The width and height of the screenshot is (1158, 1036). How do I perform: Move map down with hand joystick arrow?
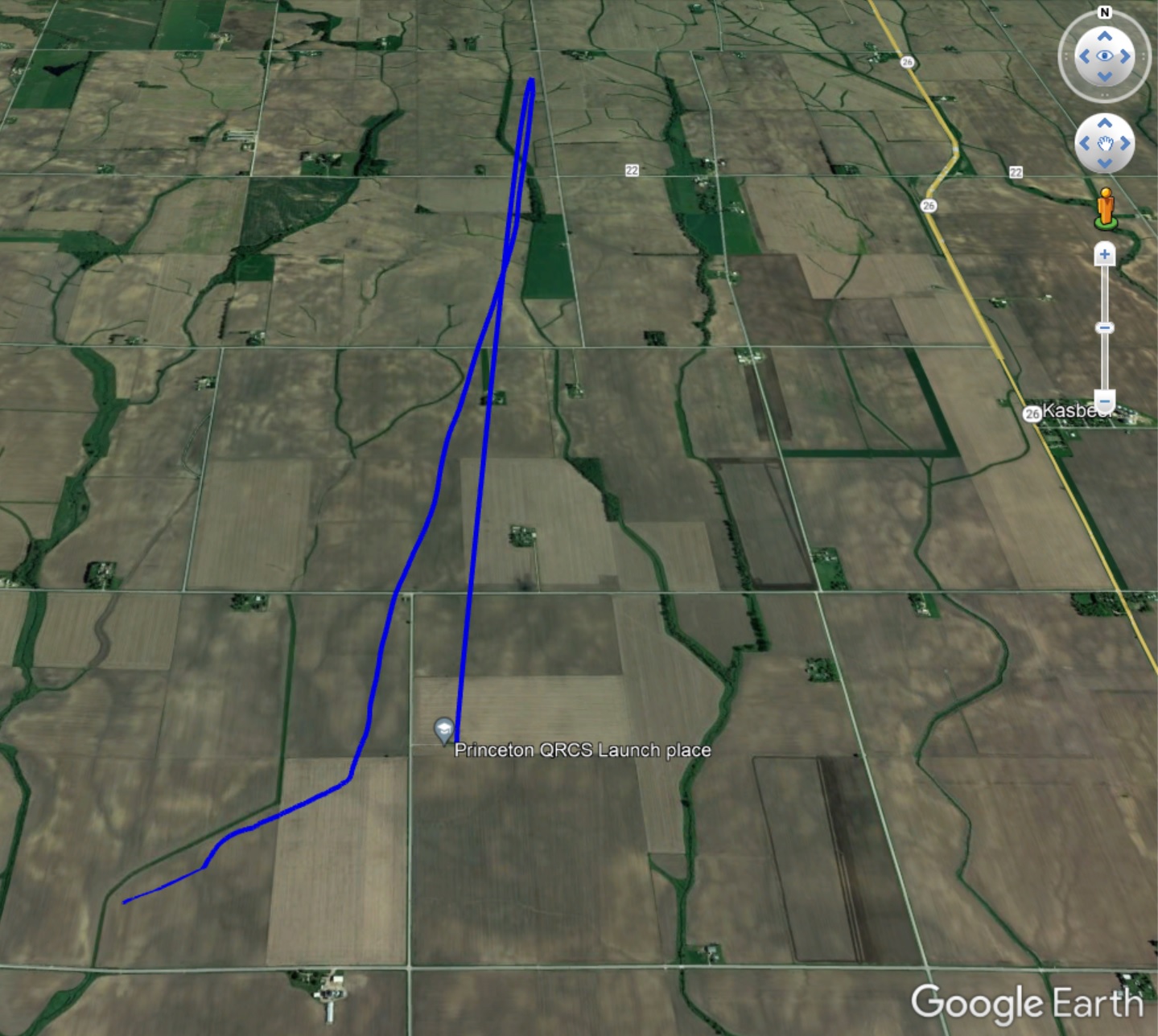pyautogui.click(x=1104, y=163)
